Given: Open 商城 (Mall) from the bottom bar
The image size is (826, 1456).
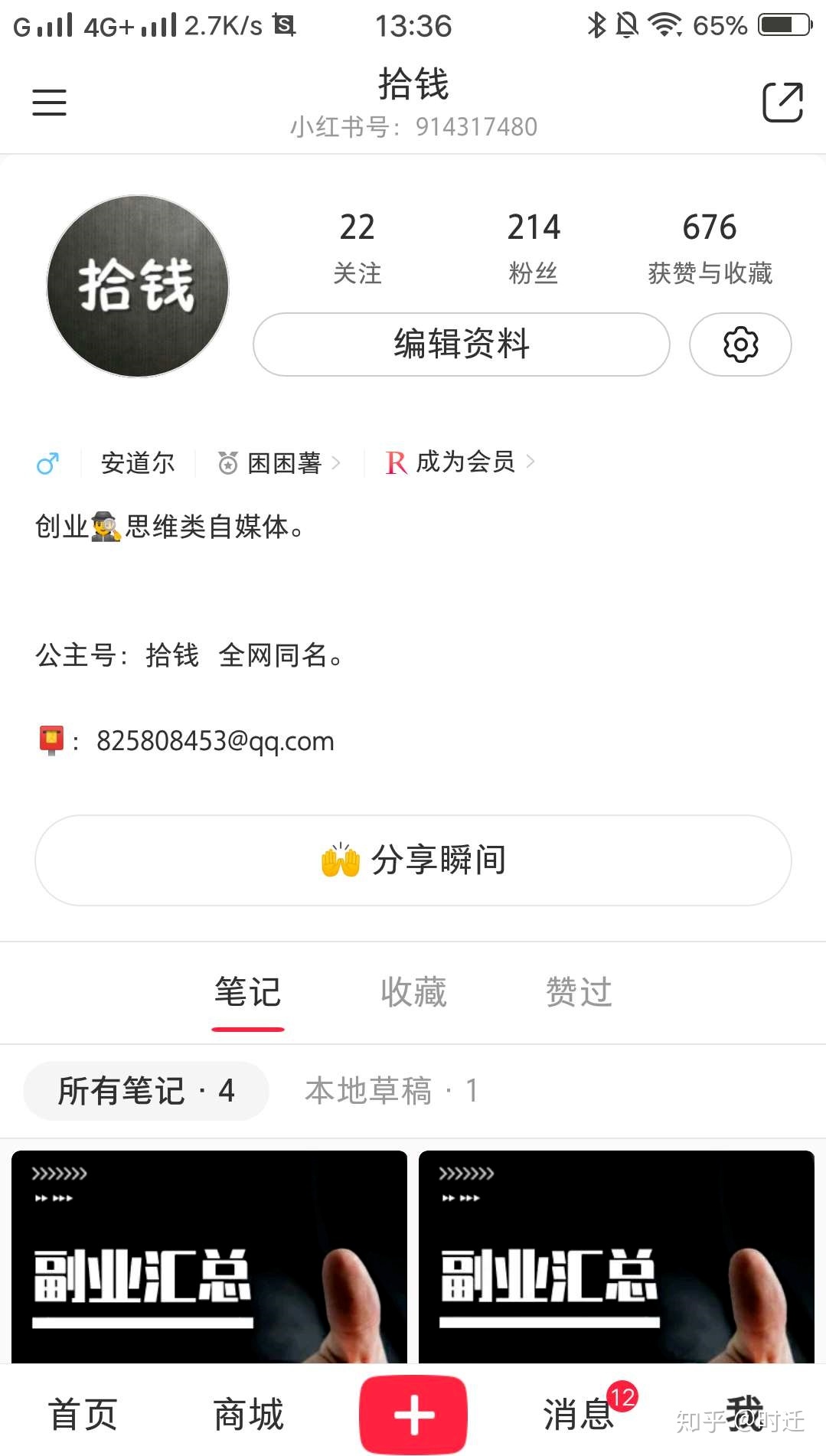Looking at the screenshot, I should click(x=246, y=1416).
